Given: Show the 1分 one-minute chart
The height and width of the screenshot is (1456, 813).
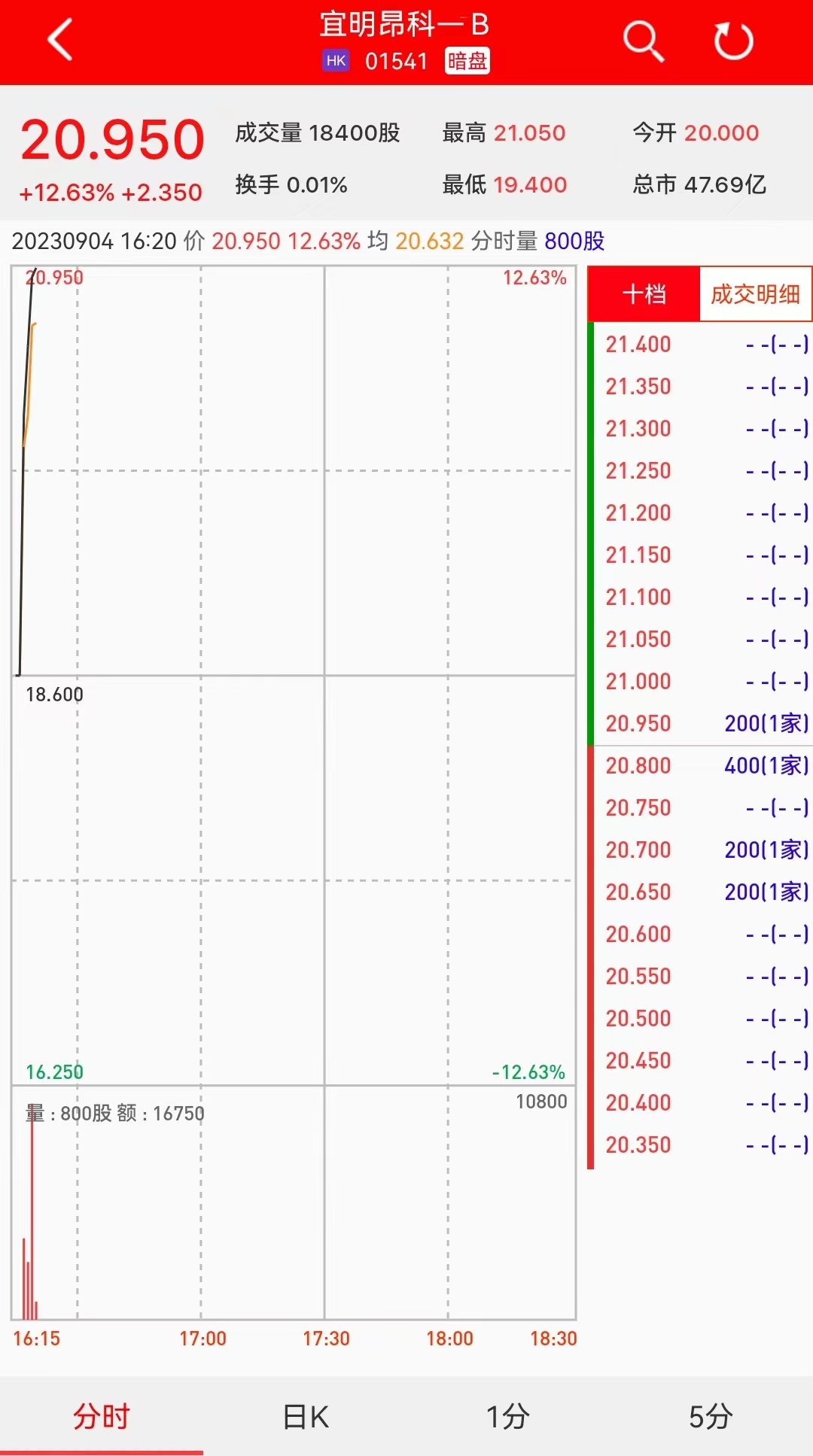Looking at the screenshot, I should click(508, 1416).
